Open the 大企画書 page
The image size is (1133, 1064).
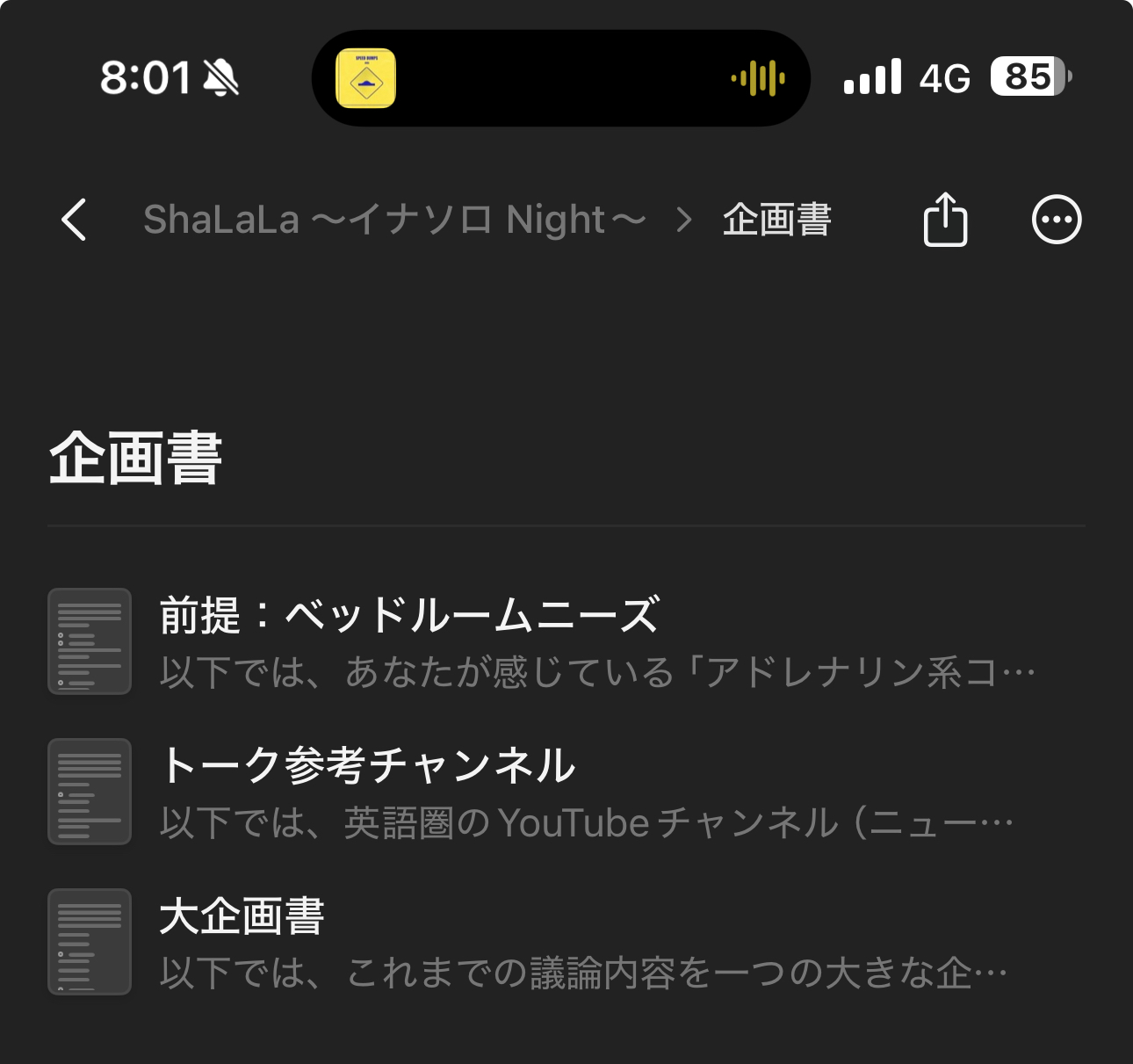pos(242,916)
